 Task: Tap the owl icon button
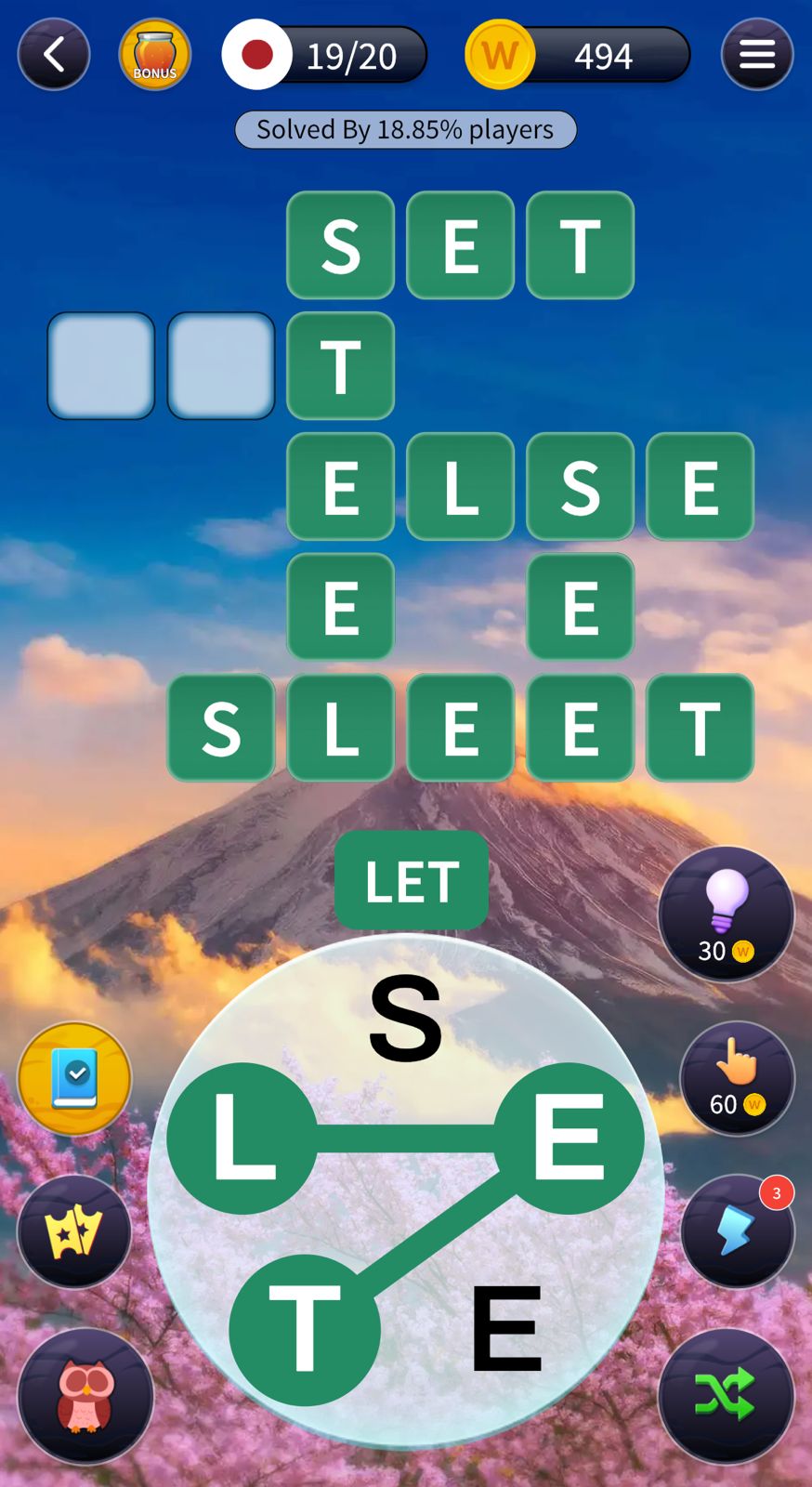(x=85, y=1396)
